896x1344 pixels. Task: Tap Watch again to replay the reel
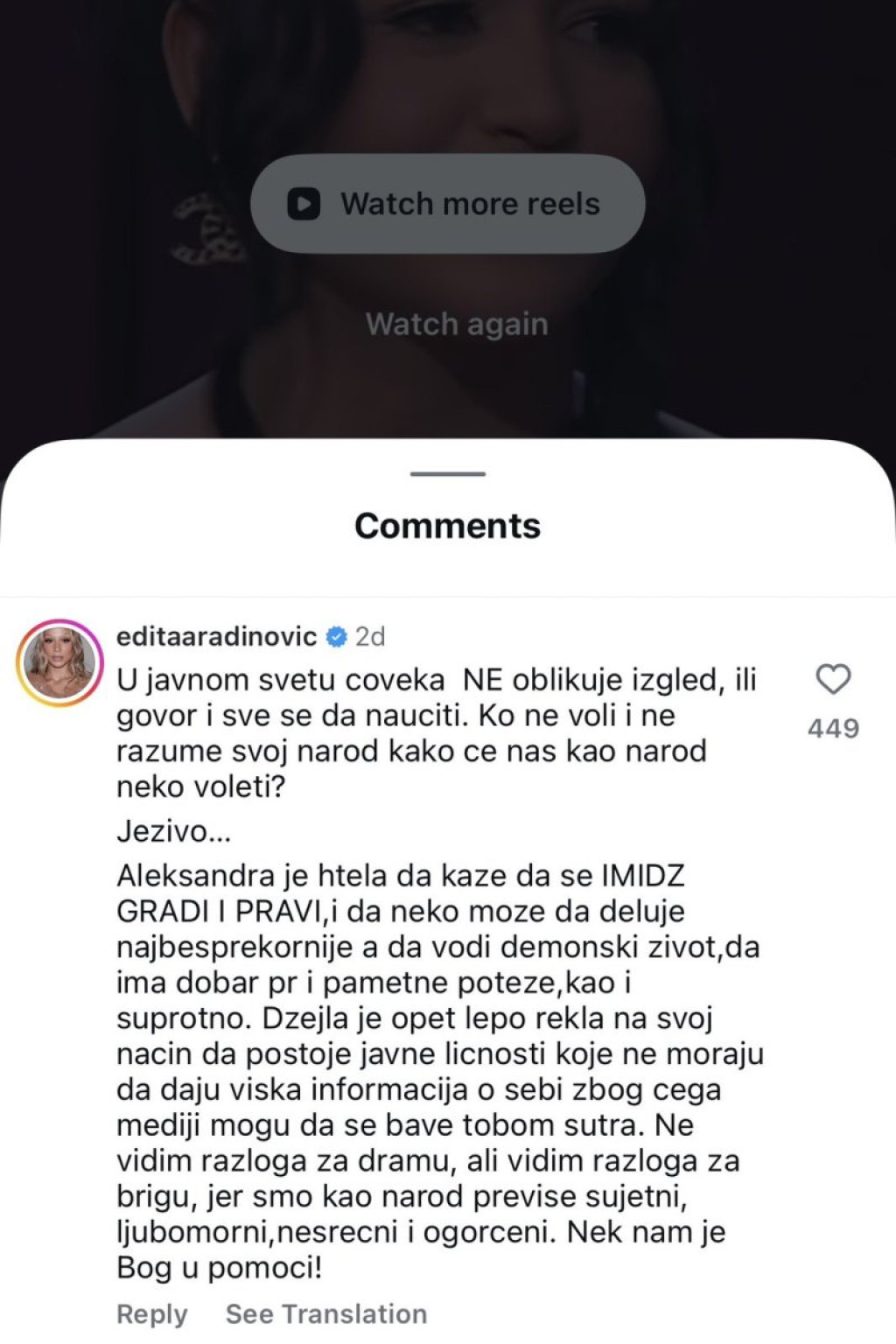pyautogui.click(x=457, y=325)
